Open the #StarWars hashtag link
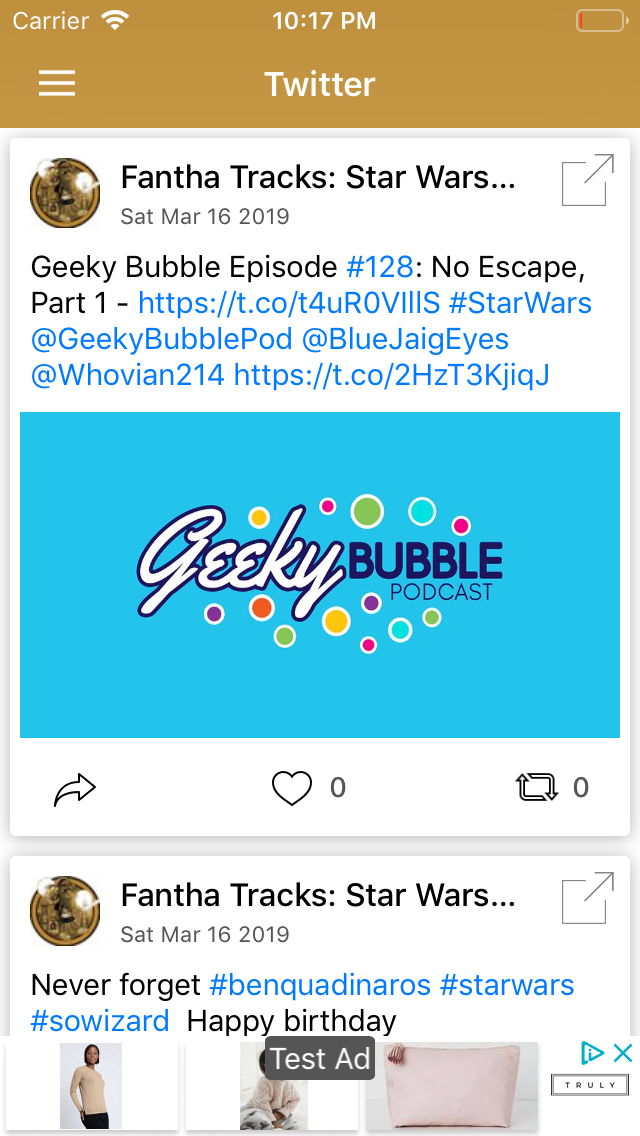640x1136 pixels. click(x=520, y=303)
